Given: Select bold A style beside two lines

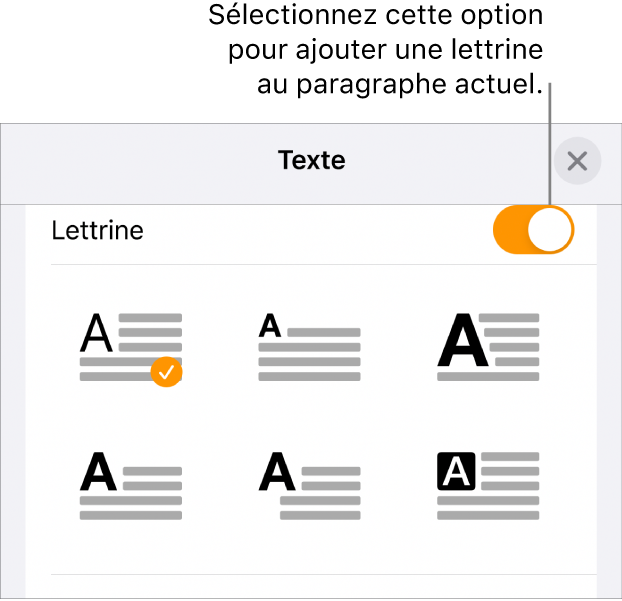Looking at the screenshot, I should coord(131,485).
